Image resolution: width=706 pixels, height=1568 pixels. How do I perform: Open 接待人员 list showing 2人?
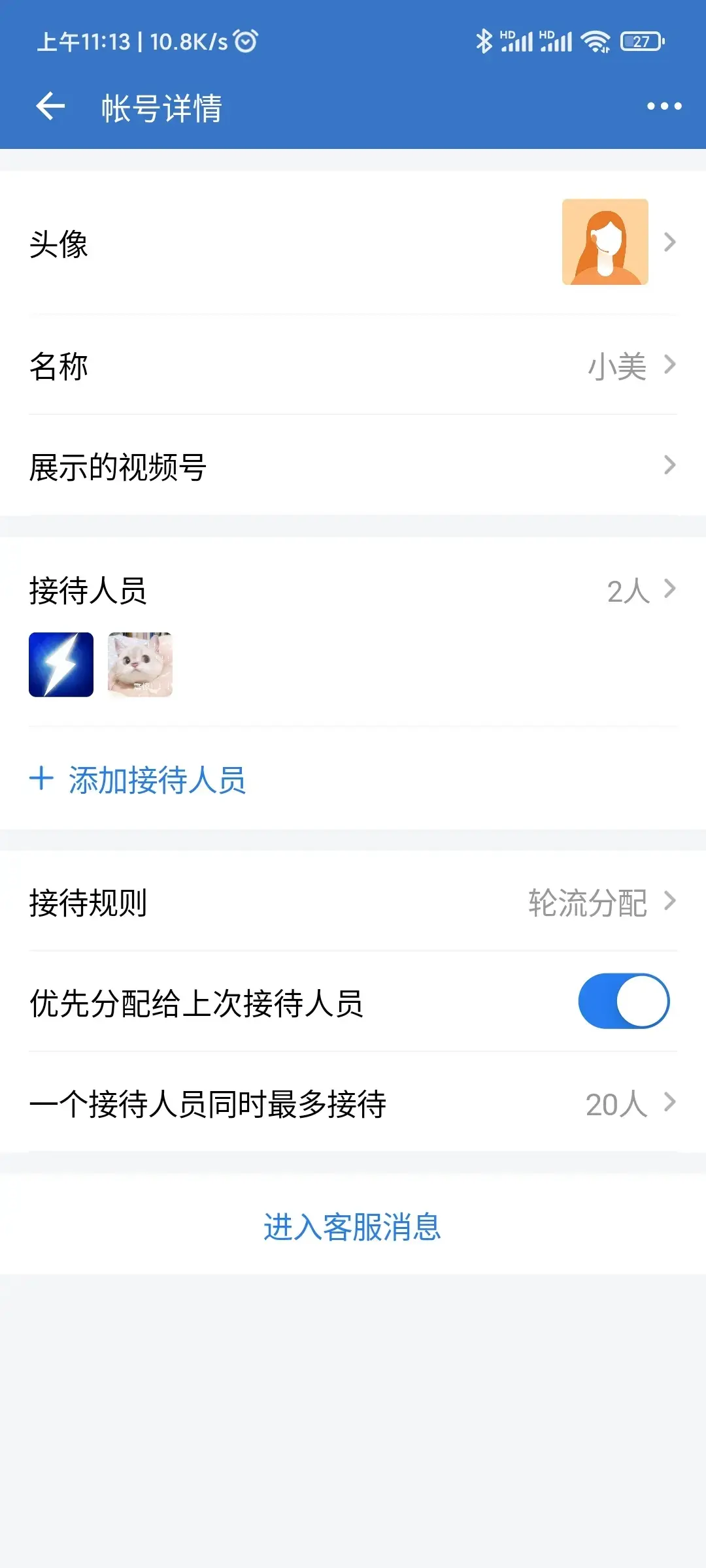coord(353,590)
